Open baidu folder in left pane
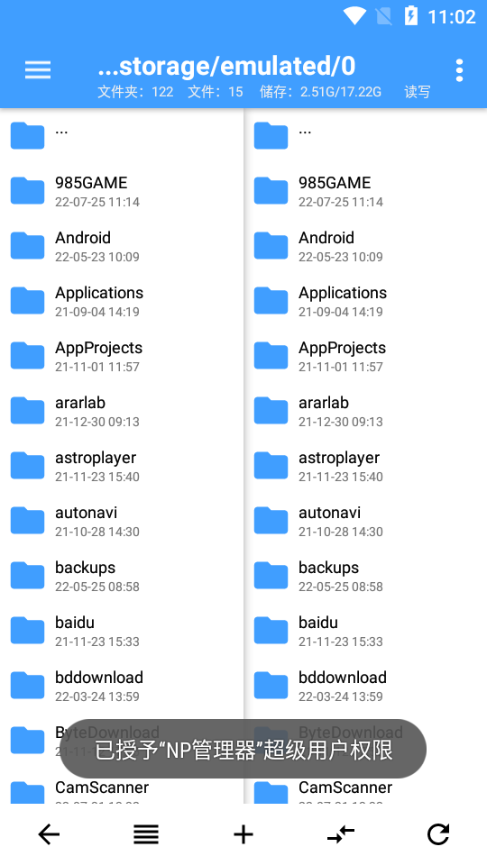 (x=121, y=631)
